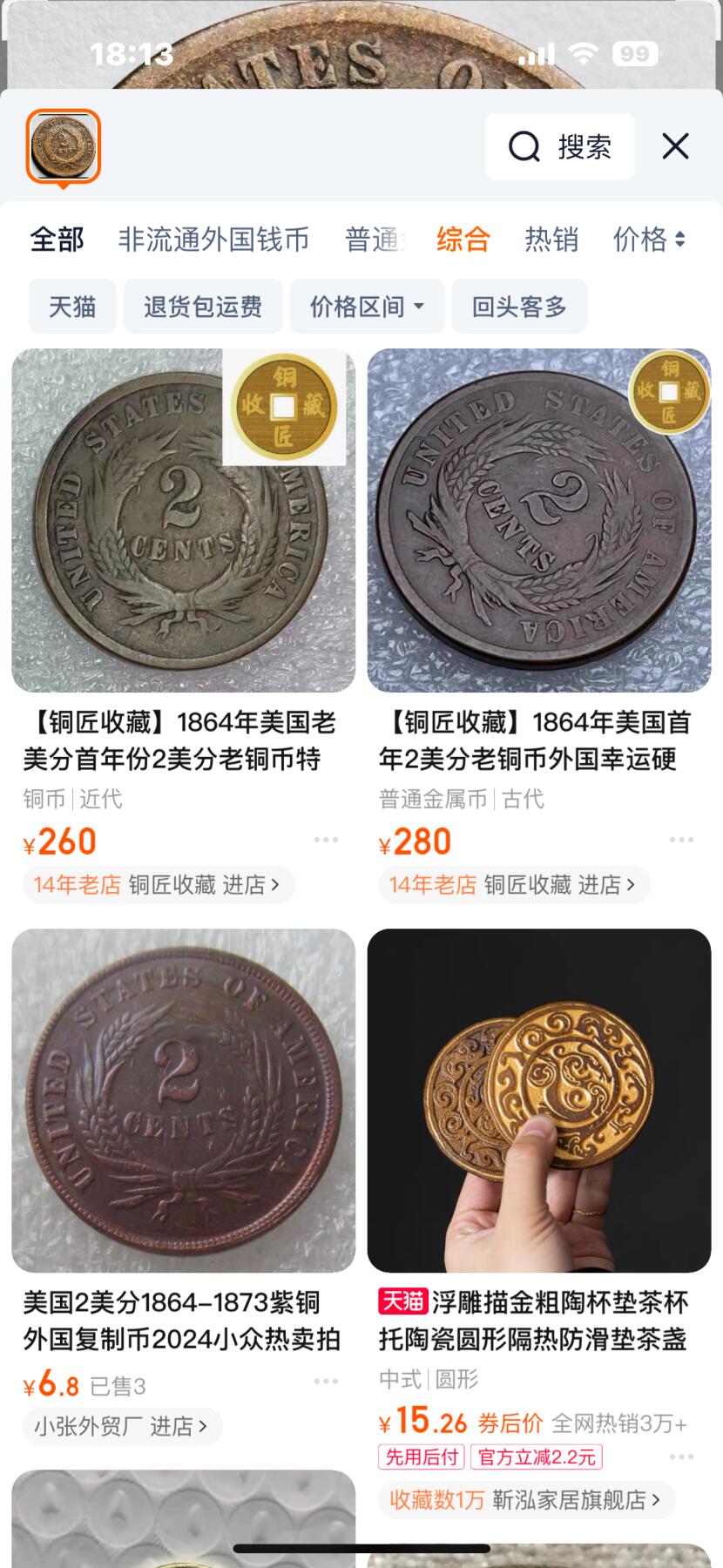This screenshot has height=1568, width=723.
Task: Expand the 价格区间 dropdown
Action: [367, 307]
